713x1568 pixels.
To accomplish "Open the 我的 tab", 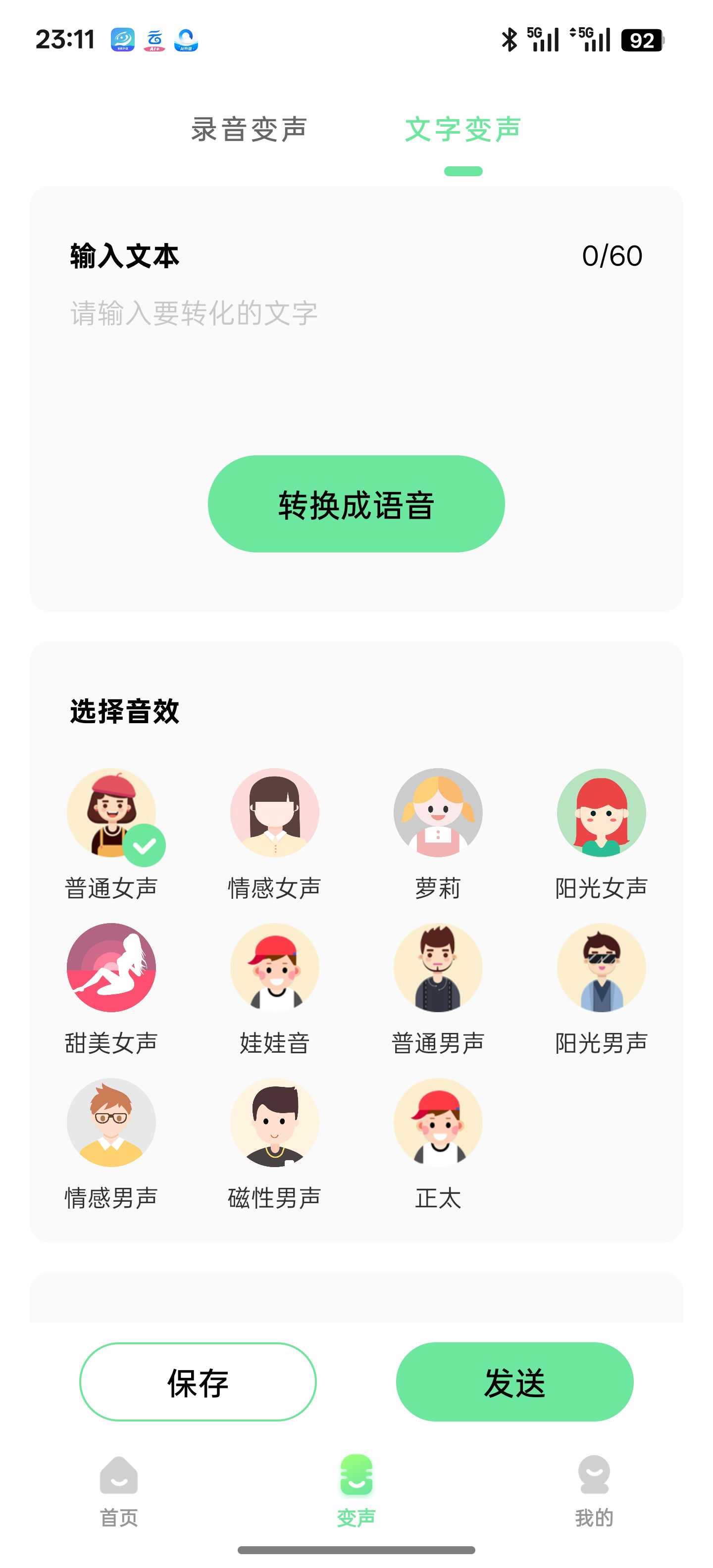I will point(594,1491).
